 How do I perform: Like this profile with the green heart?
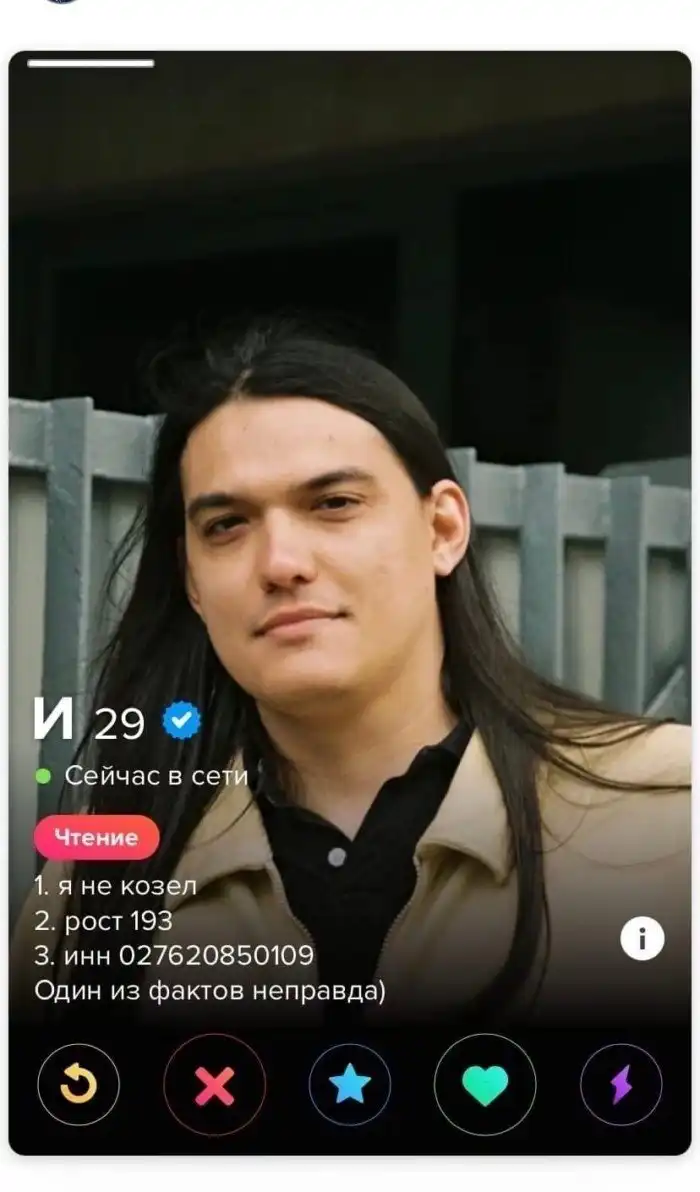point(485,1085)
